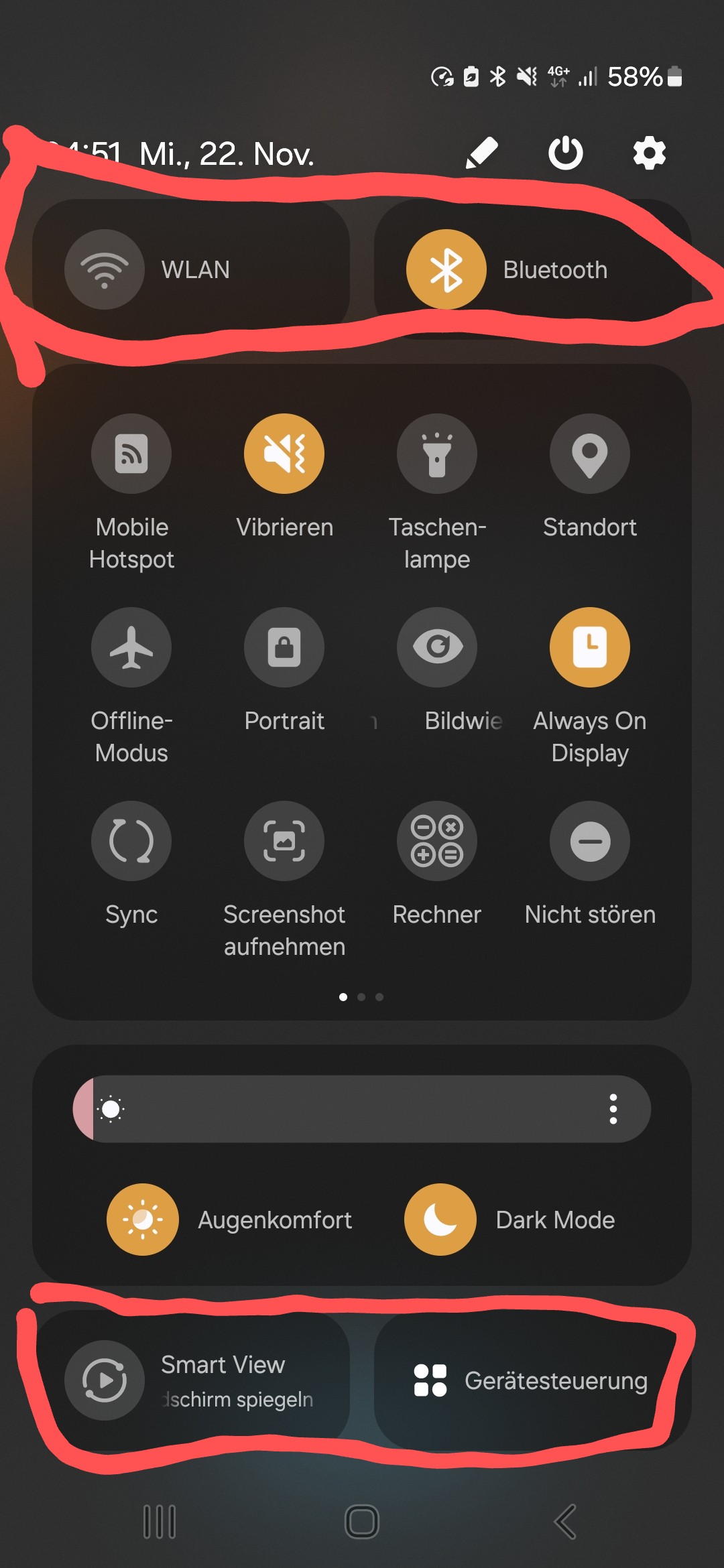Tap Screenshot aufnehmen
Screen dimensions: 724x1568
click(284, 841)
